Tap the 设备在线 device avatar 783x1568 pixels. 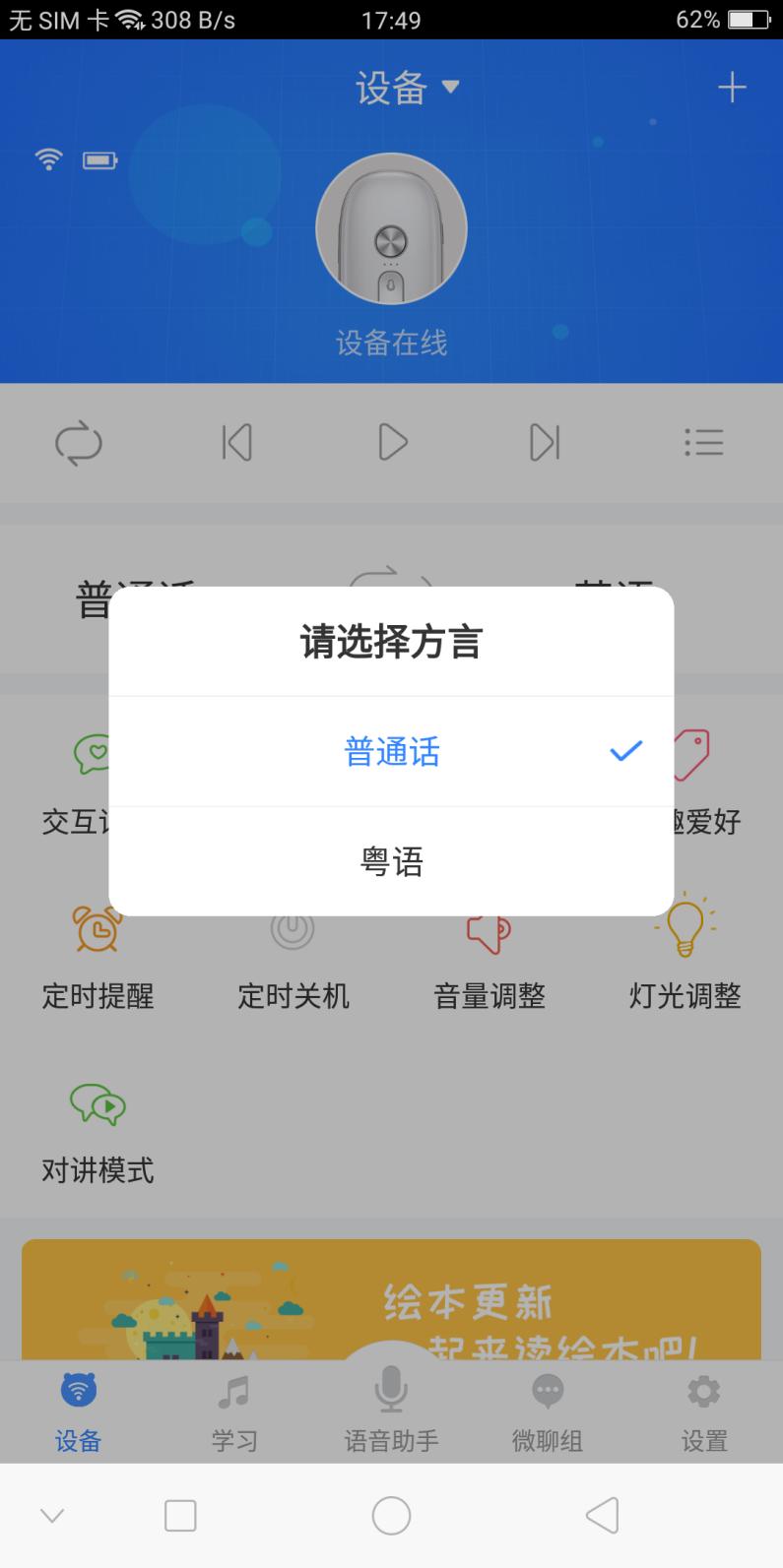click(x=391, y=228)
